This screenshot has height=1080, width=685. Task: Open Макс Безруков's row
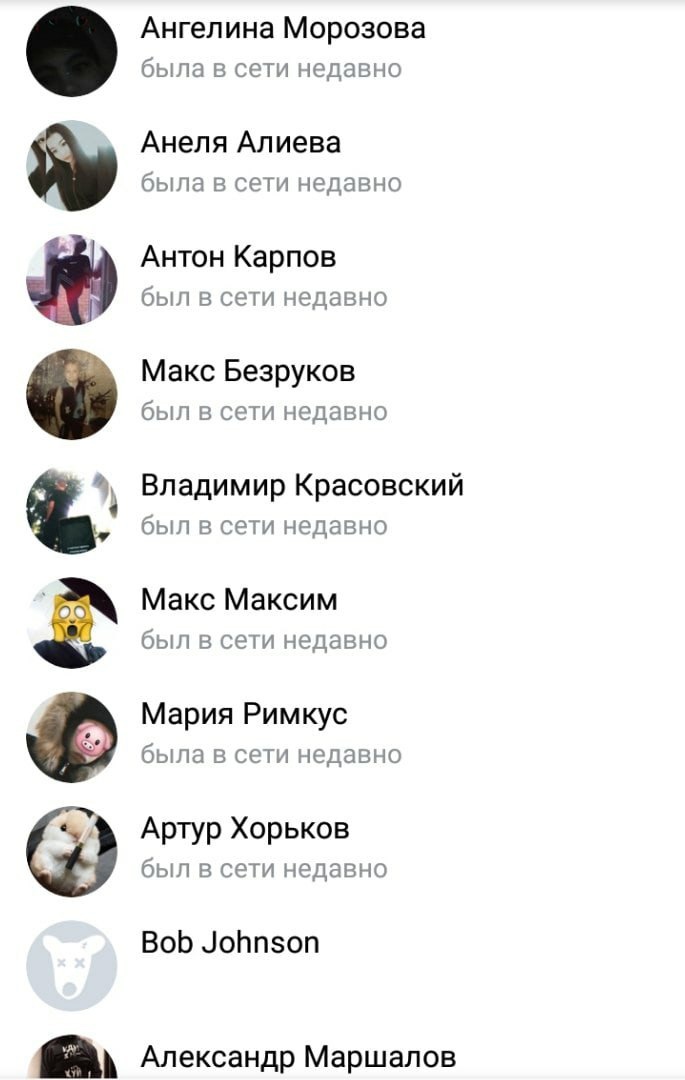[248, 372]
